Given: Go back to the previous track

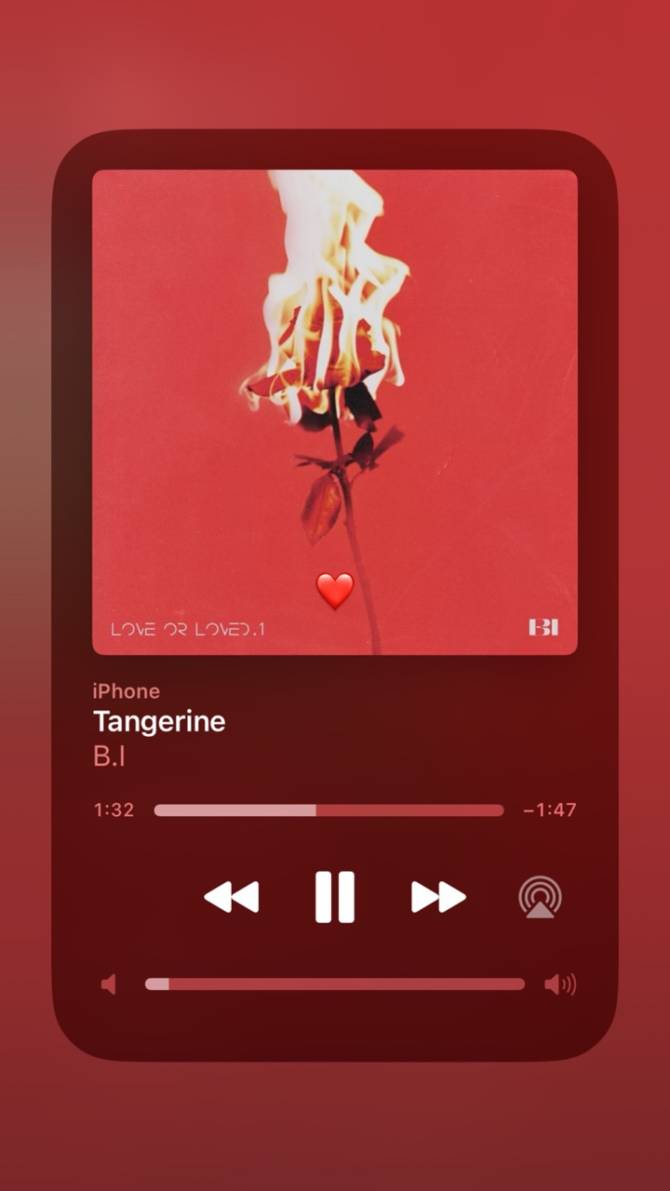Looking at the screenshot, I should pyautogui.click(x=231, y=897).
